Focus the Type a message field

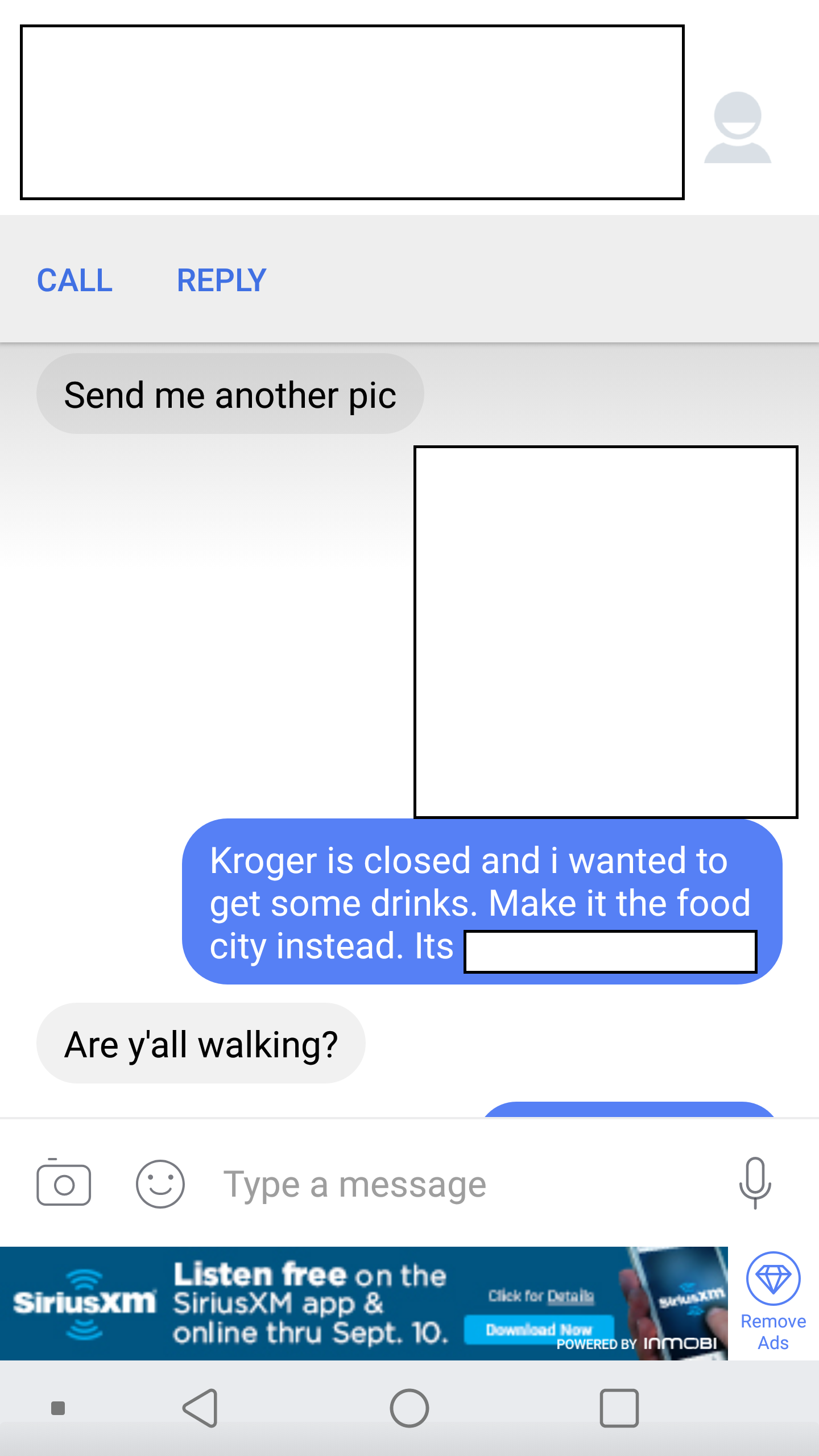click(455, 1185)
